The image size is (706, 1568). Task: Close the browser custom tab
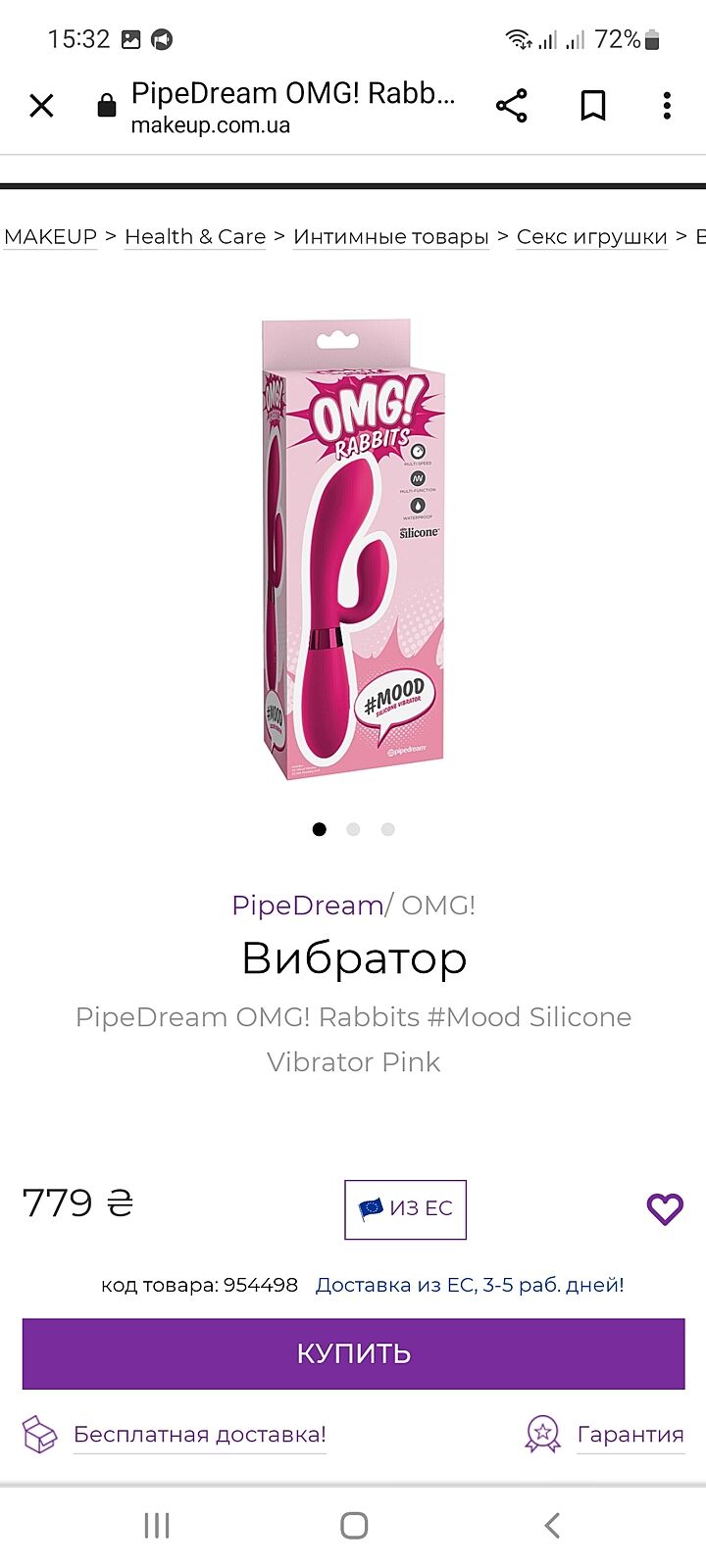(x=41, y=105)
